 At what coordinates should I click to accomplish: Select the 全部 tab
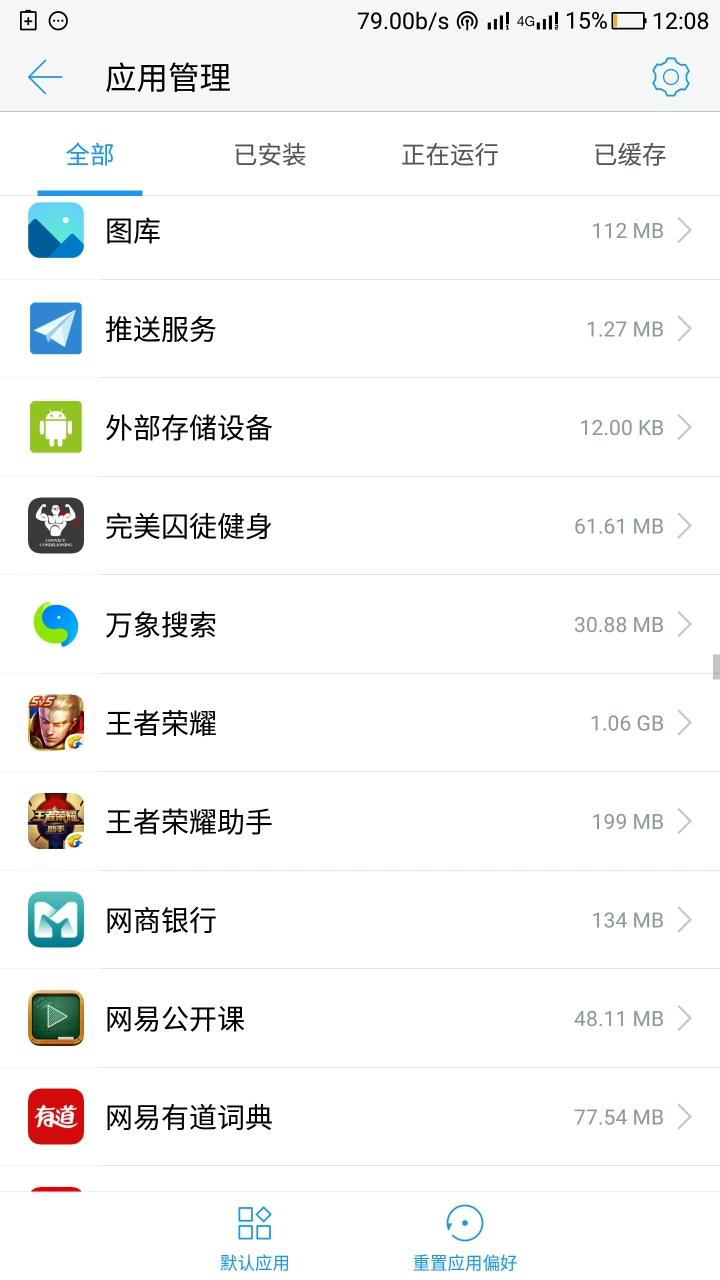[x=90, y=155]
